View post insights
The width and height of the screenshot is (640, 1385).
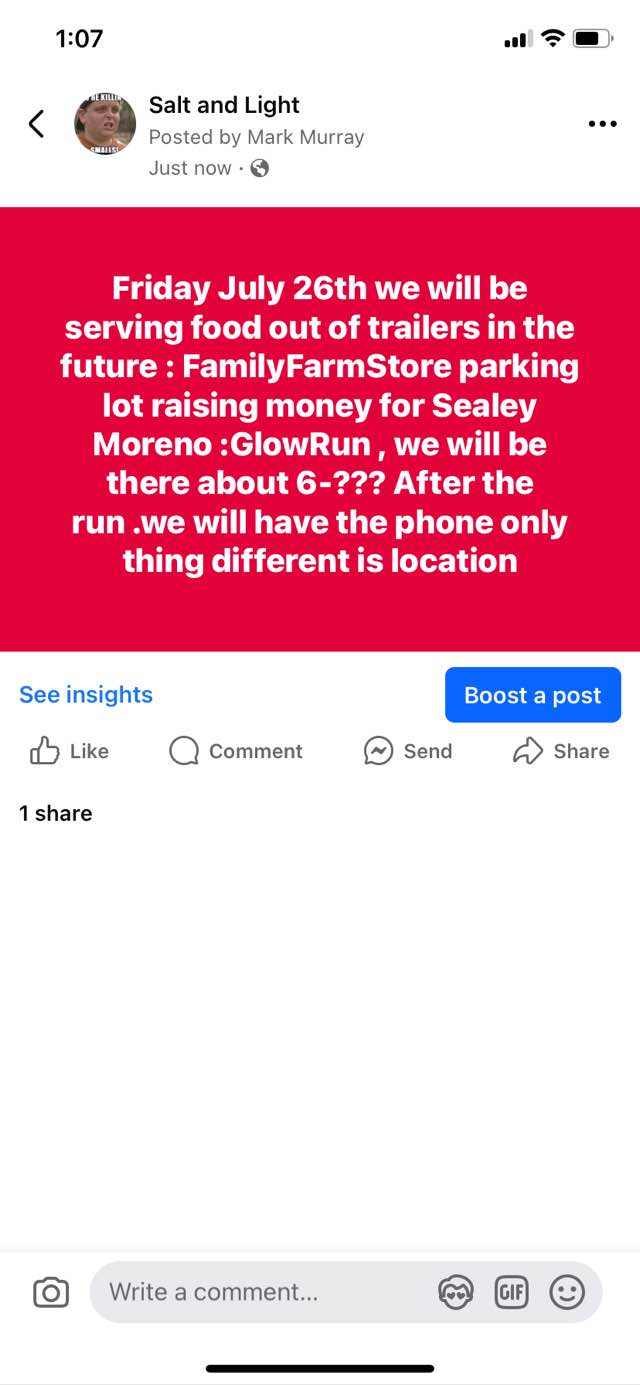pos(86,695)
